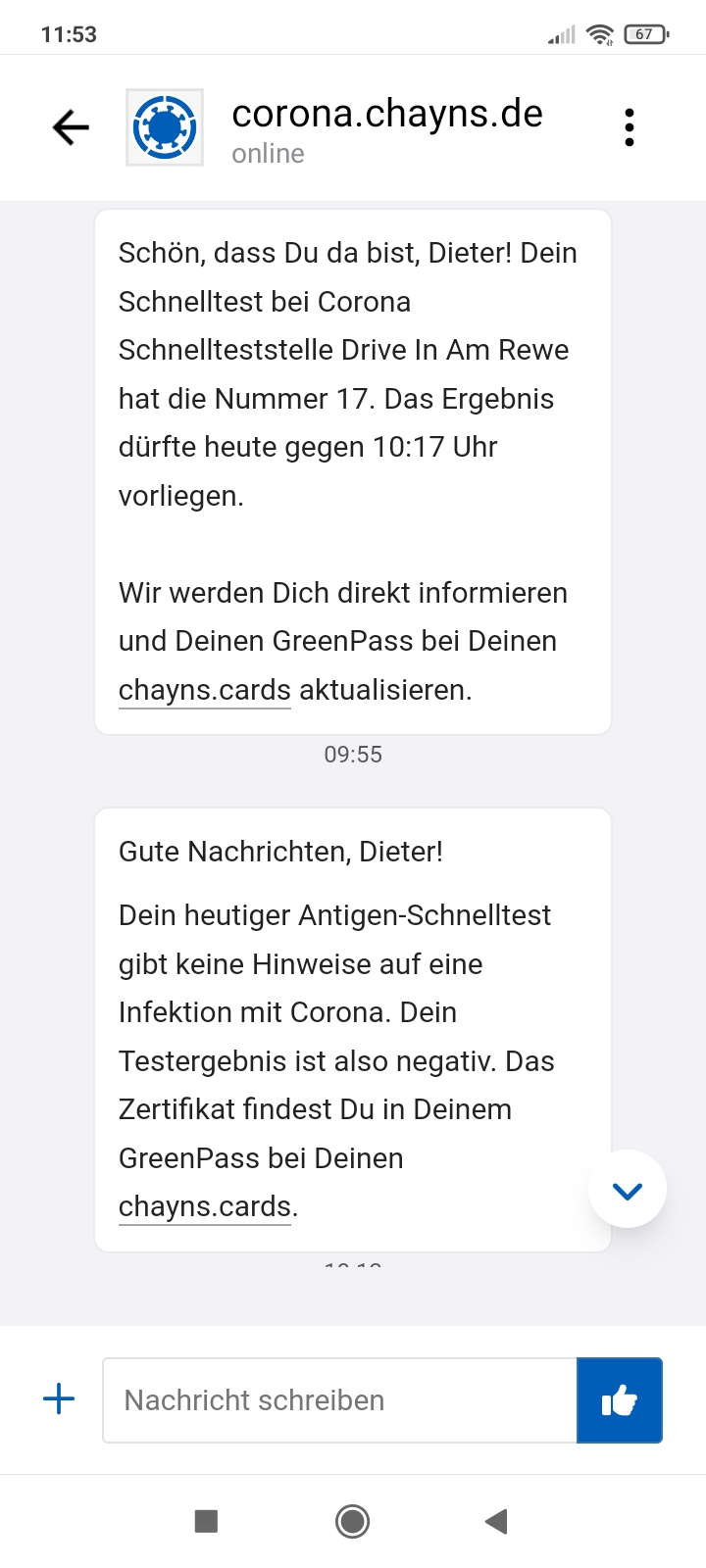Follow chayns.cards link in the negative result message
This screenshot has width=706, height=1568.
(x=205, y=1206)
